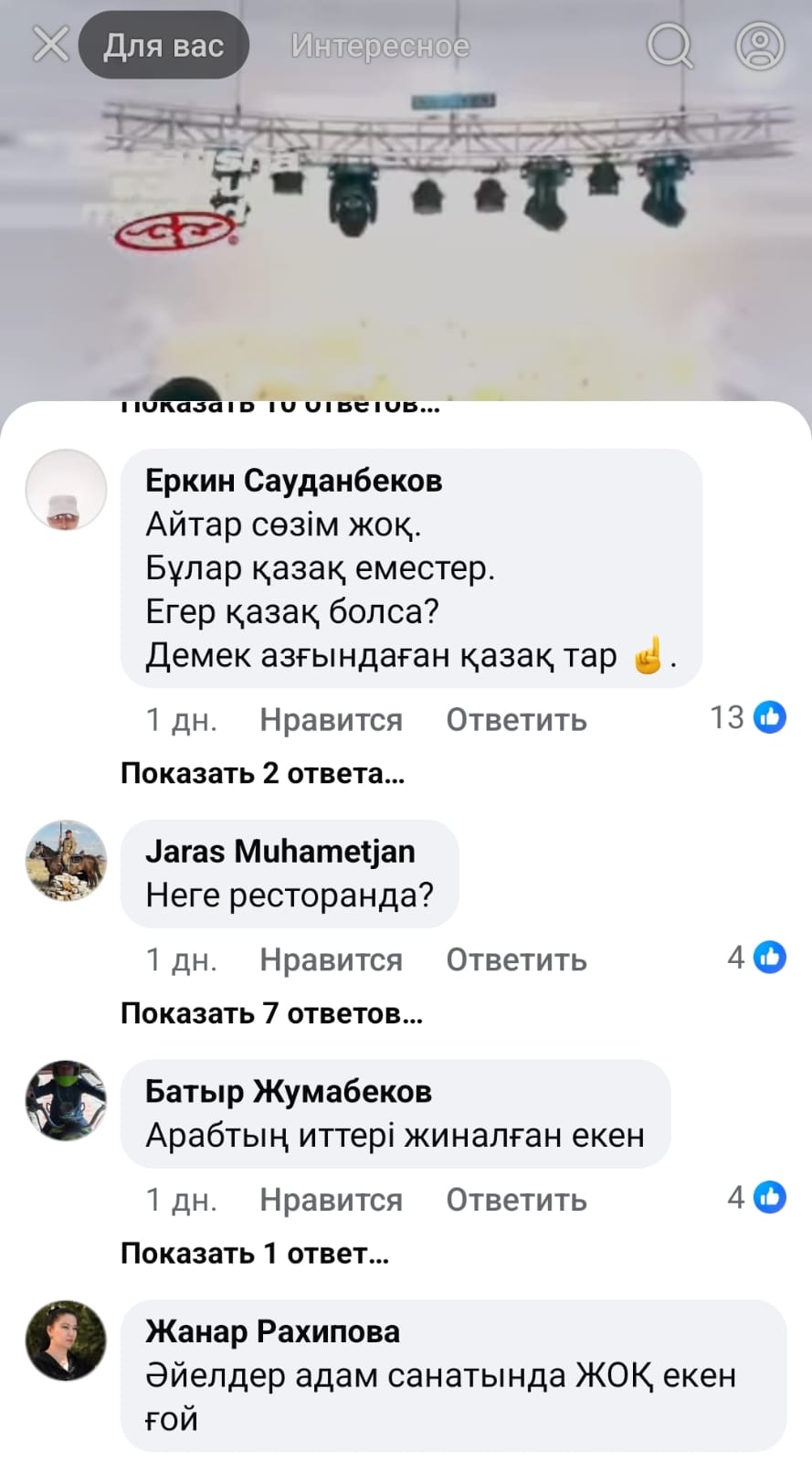
Task: Switch to the Интересное tab
Action: click(380, 45)
